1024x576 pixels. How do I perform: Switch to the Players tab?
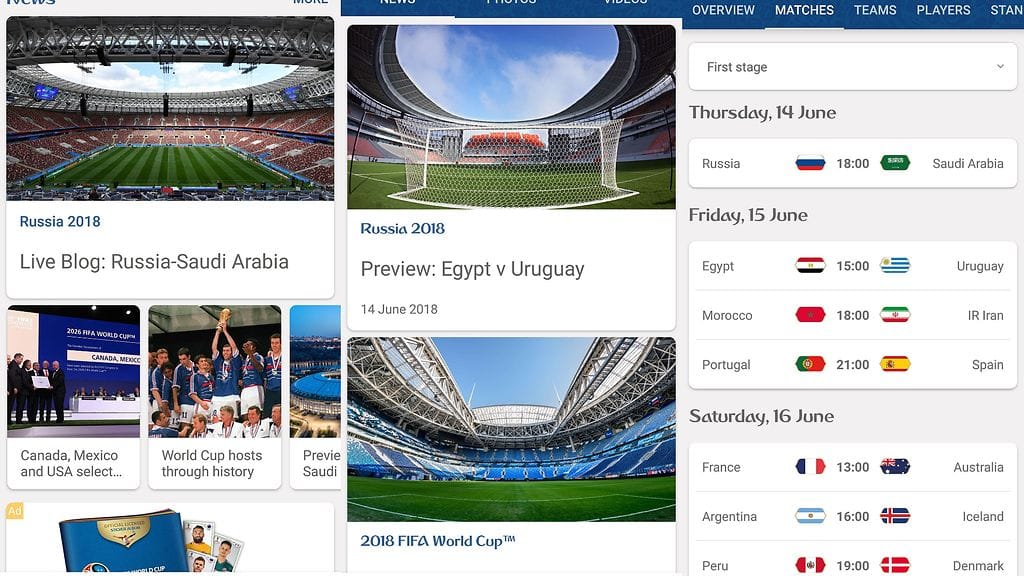(943, 10)
